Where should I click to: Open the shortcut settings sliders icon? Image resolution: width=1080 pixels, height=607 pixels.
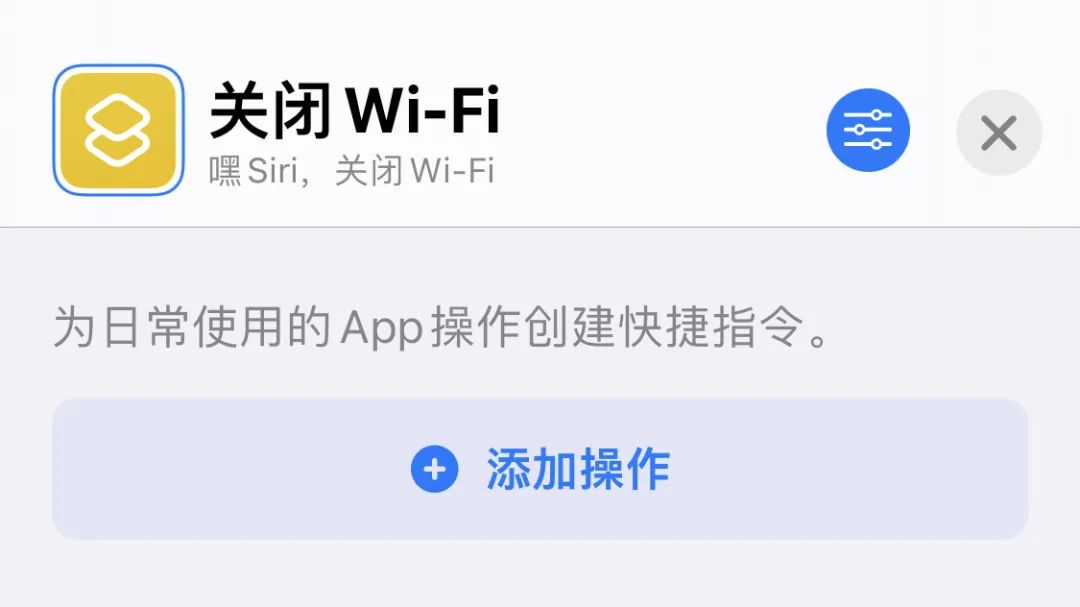[x=867, y=131]
